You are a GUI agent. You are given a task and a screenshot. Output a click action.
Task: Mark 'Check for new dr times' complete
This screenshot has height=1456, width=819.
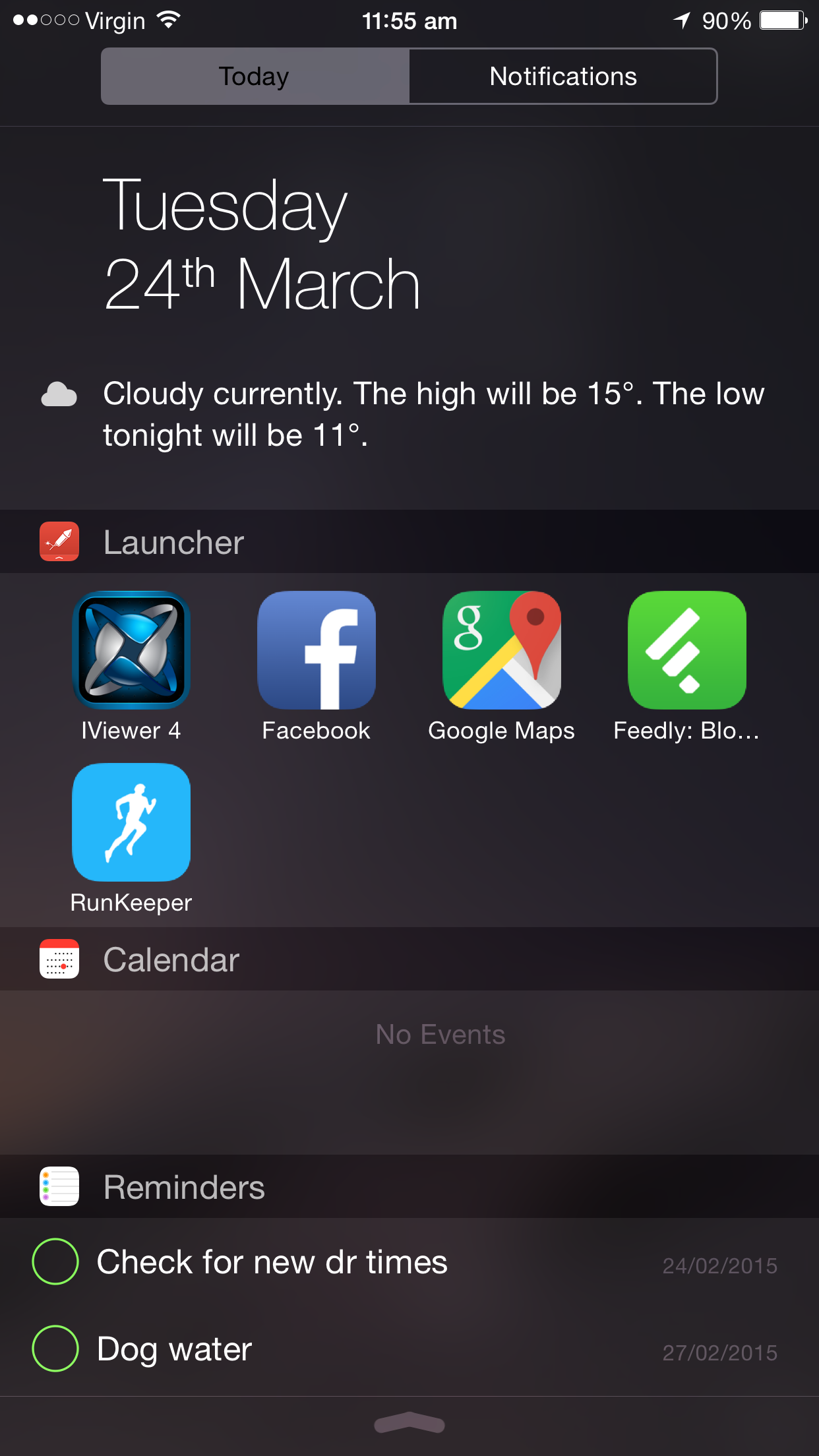click(x=55, y=1261)
